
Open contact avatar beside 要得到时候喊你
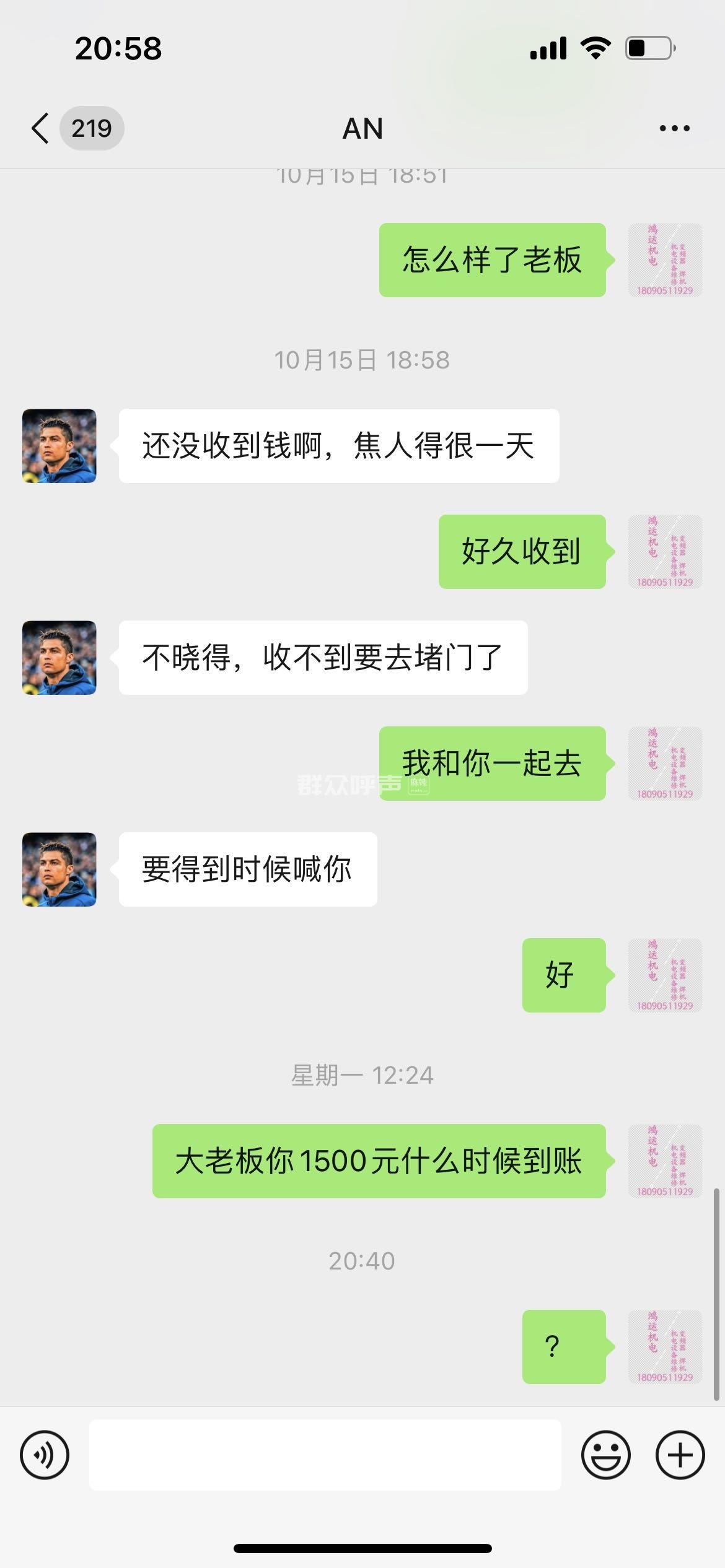[x=59, y=869]
